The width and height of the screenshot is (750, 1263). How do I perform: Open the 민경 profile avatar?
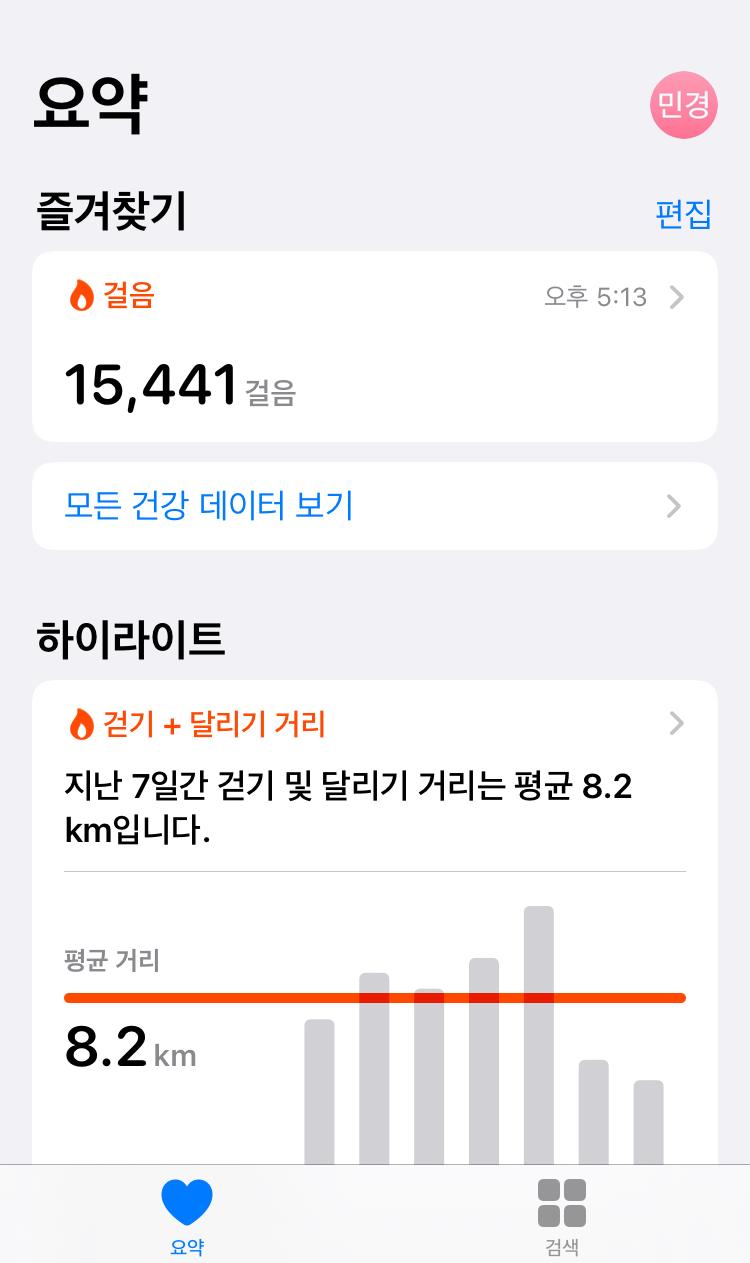[684, 105]
